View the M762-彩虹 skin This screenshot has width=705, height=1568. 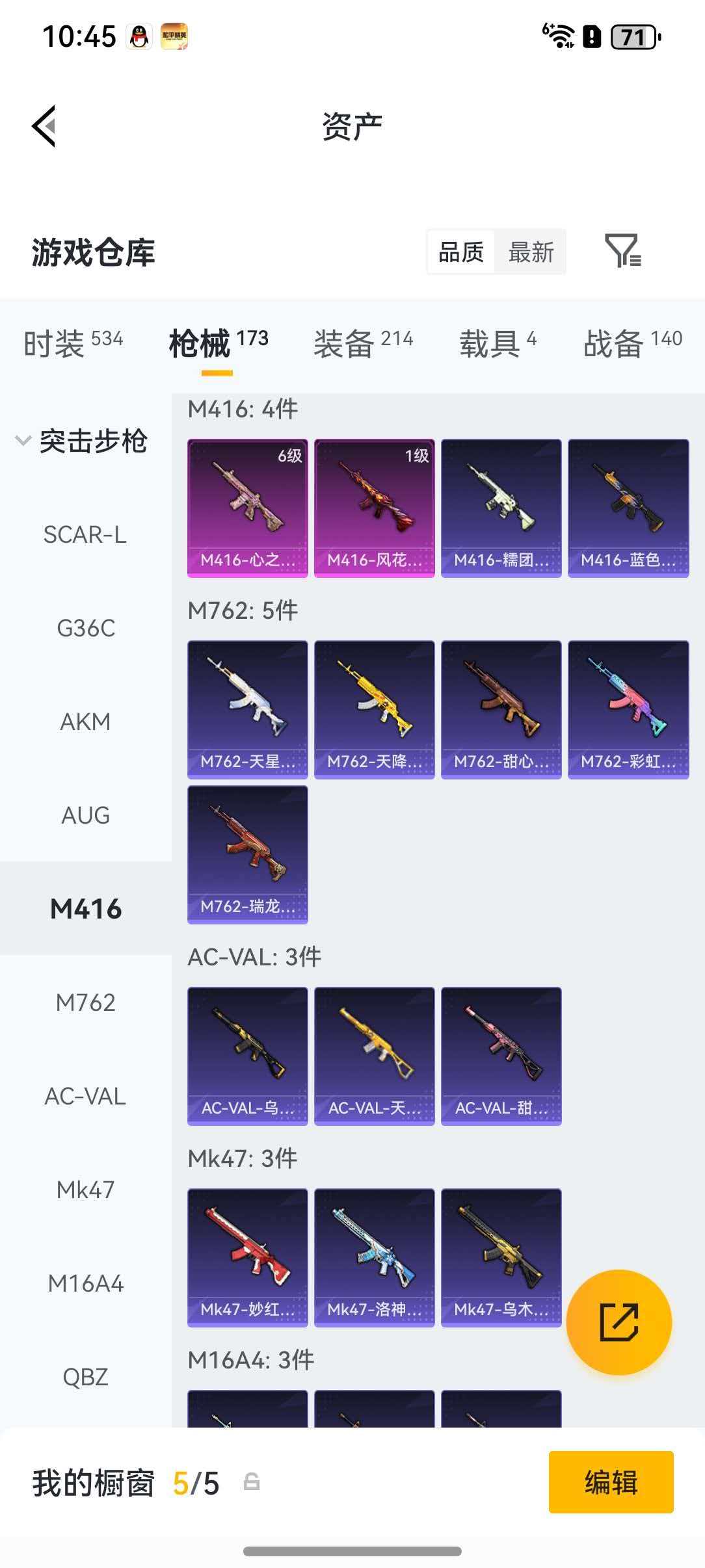(628, 709)
